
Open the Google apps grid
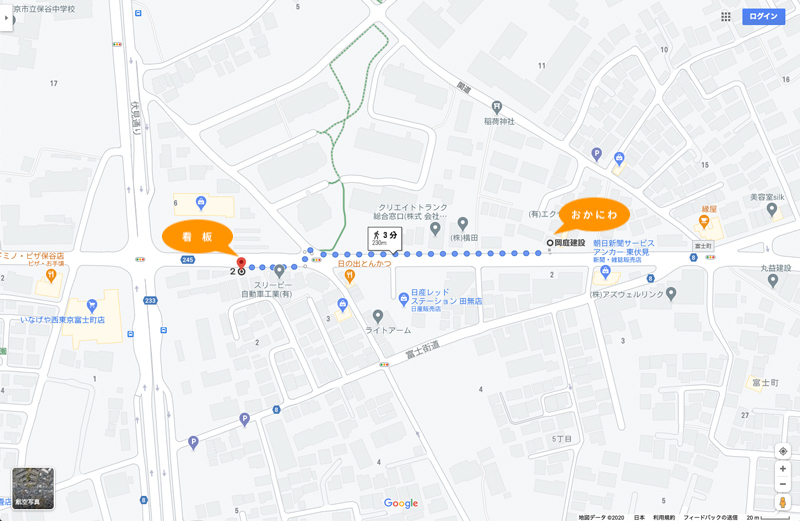pos(726,16)
